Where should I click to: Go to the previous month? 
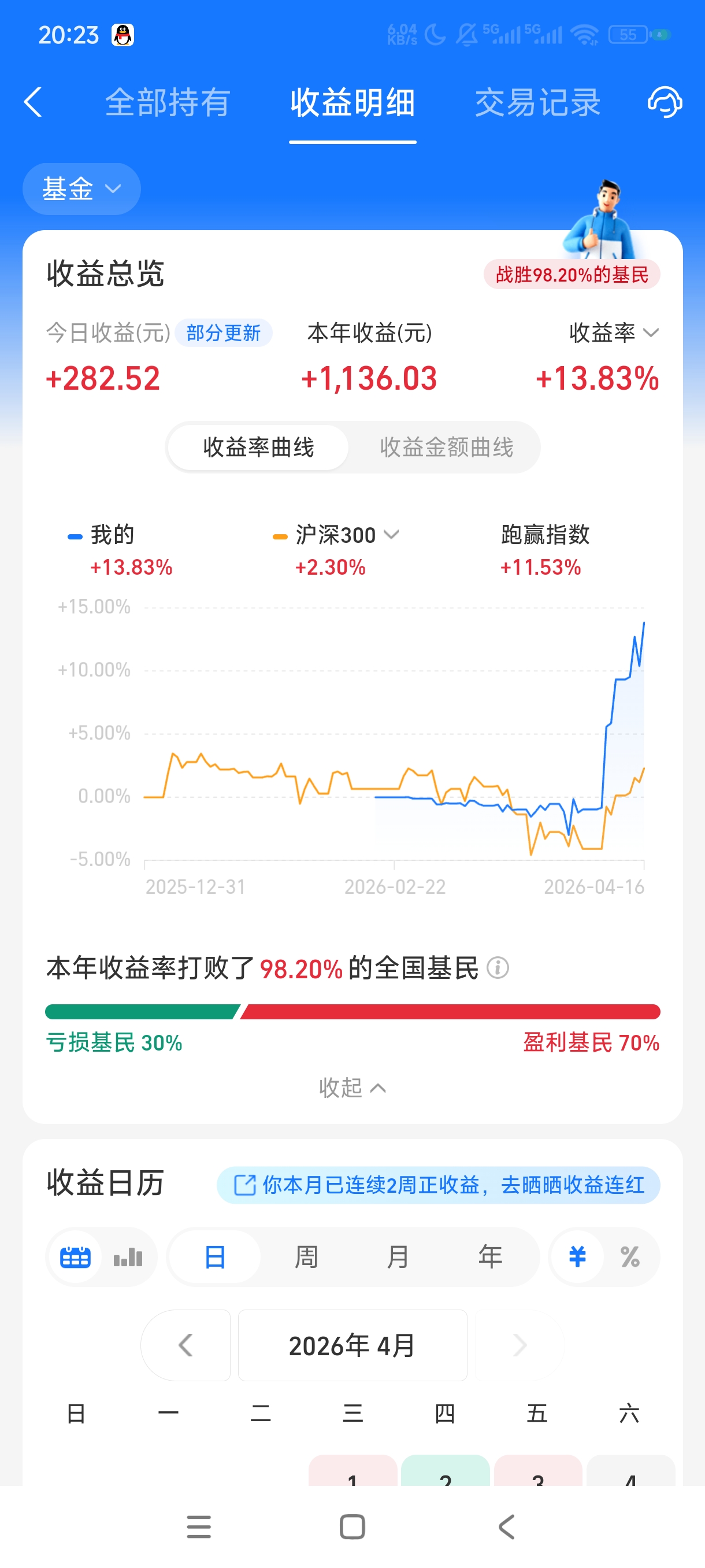tap(185, 1345)
